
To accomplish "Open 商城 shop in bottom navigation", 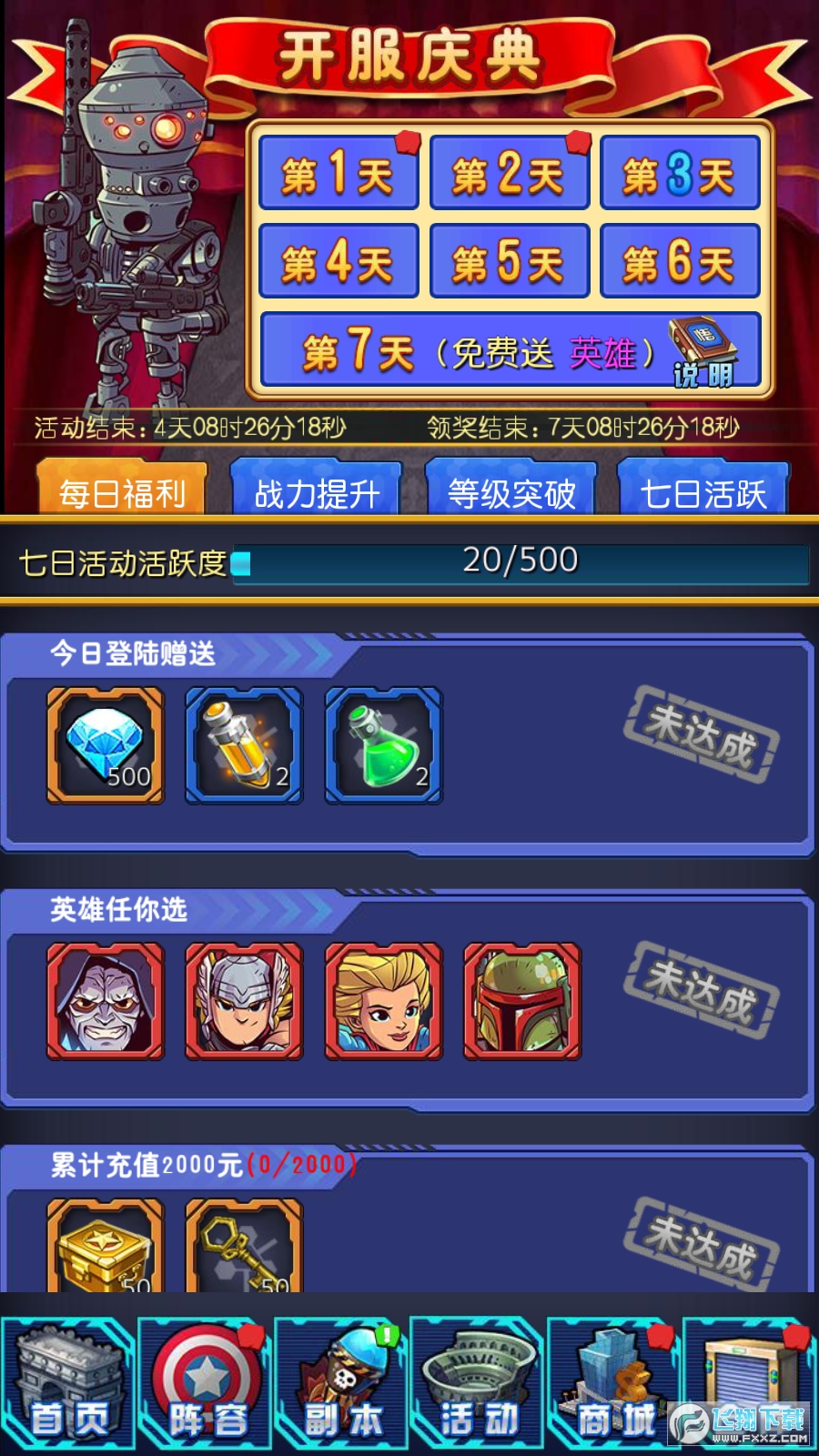I will [614, 1383].
